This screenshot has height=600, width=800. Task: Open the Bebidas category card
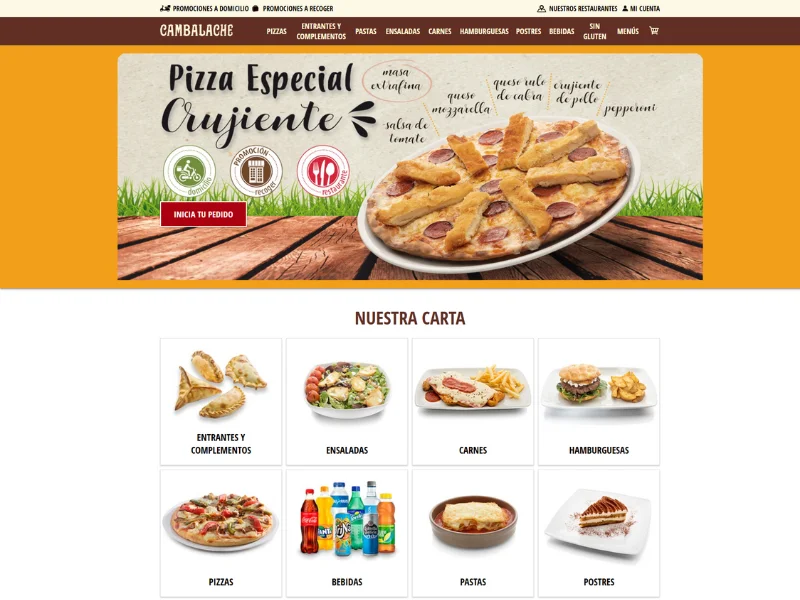click(x=347, y=532)
